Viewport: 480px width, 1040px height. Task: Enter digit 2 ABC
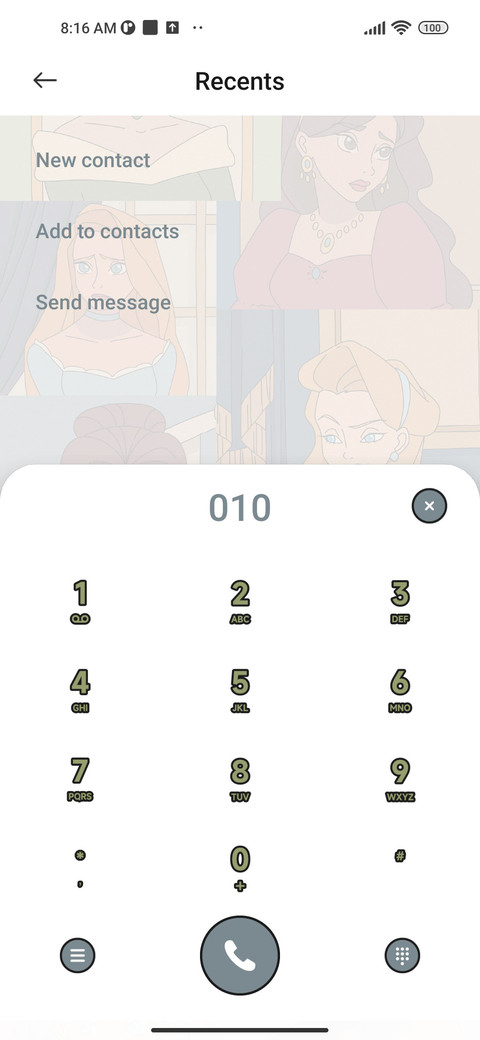pos(240,602)
